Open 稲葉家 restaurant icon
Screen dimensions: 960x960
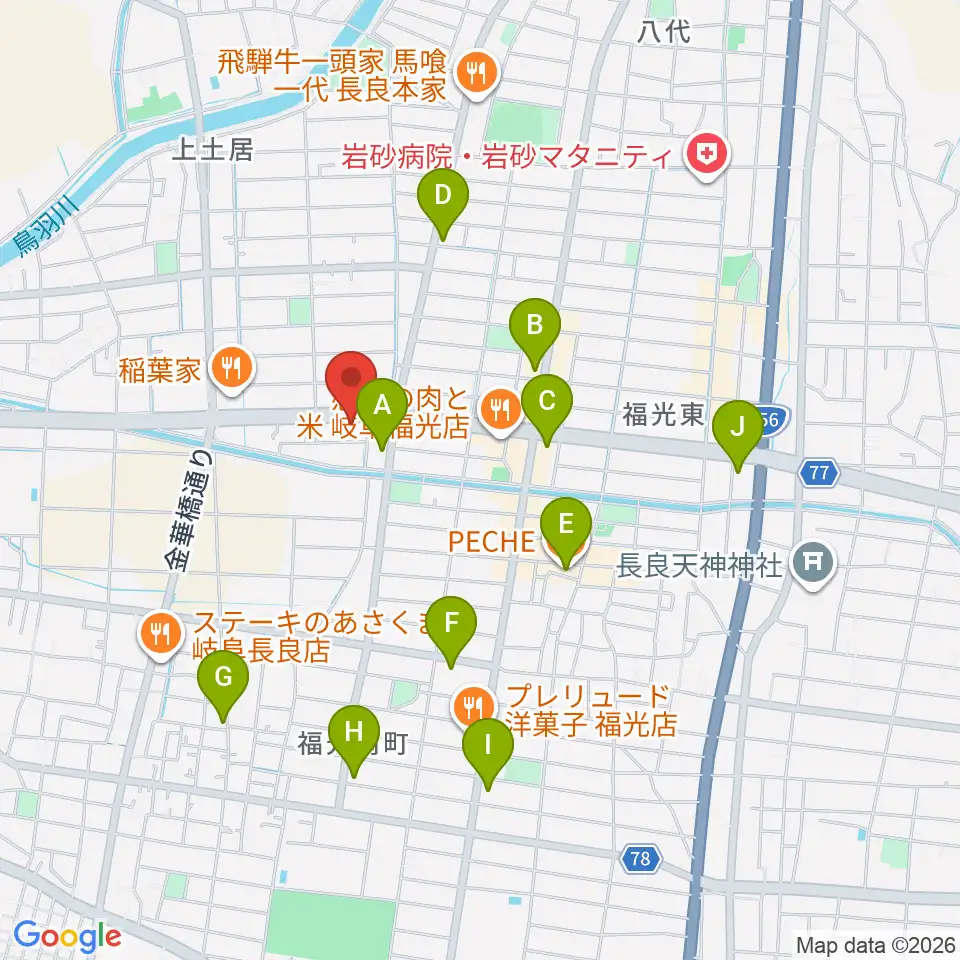coord(231,370)
